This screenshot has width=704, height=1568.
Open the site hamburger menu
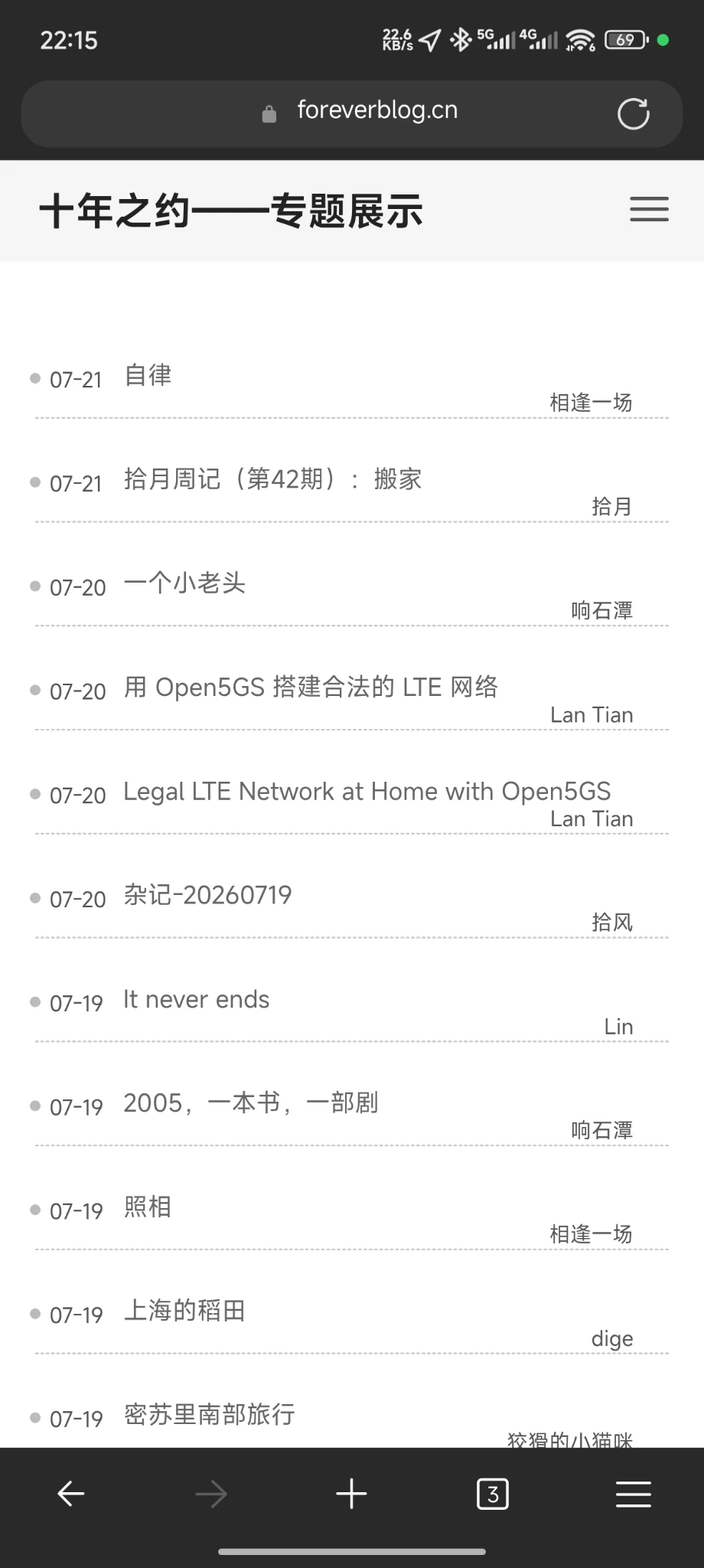(649, 209)
